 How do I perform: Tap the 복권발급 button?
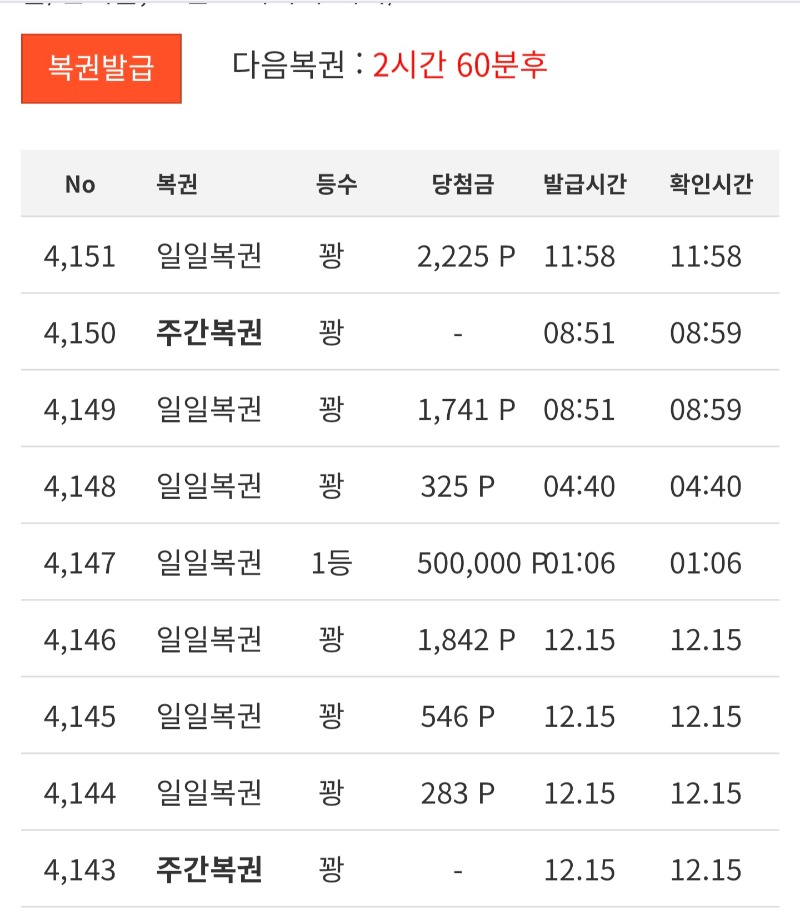coord(101,69)
